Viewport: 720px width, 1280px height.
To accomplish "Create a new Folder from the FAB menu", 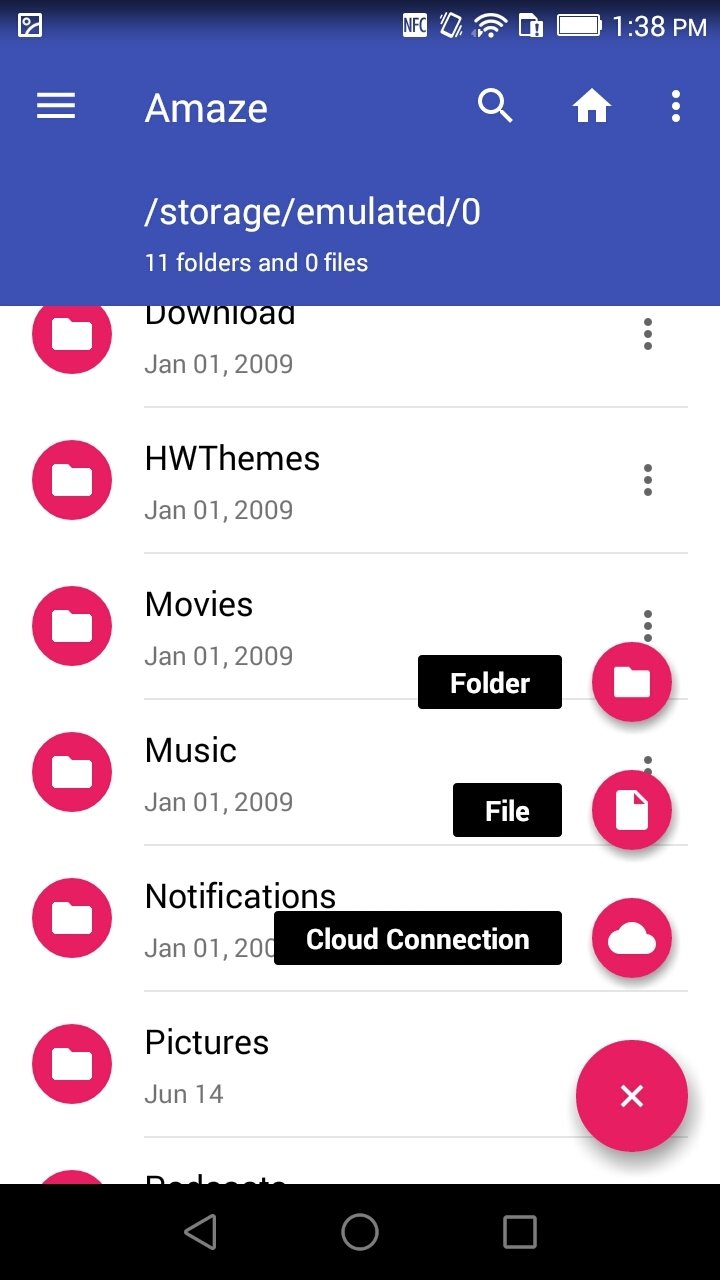I will point(632,682).
